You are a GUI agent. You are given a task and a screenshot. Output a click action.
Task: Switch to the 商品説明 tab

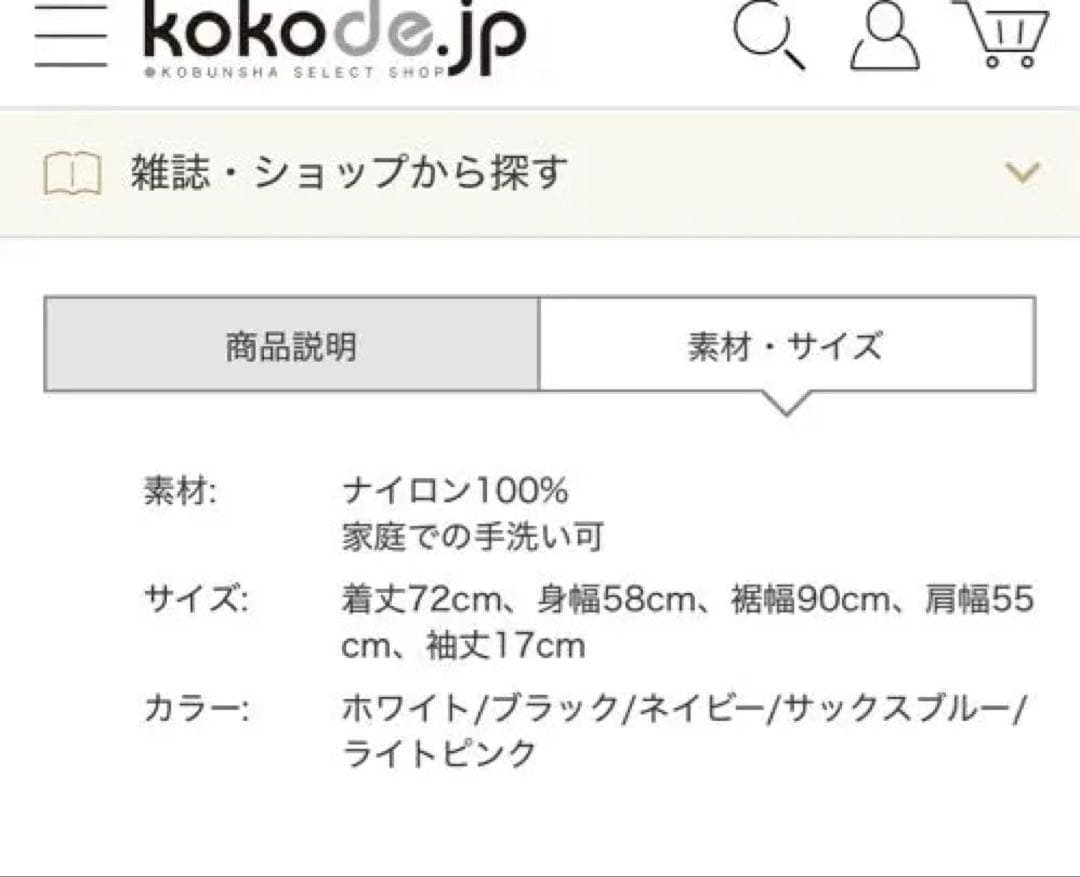point(291,345)
